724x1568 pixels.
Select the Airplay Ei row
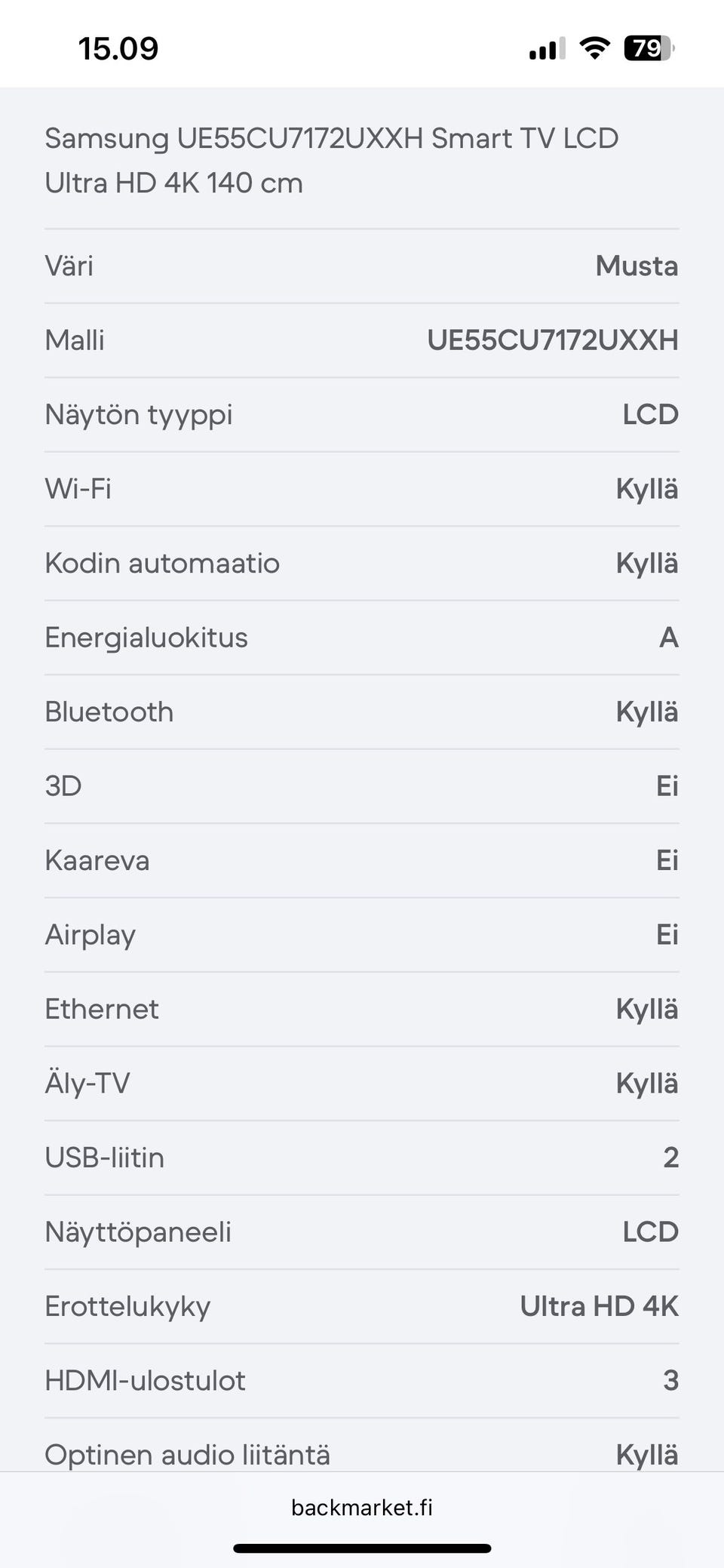tap(362, 934)
